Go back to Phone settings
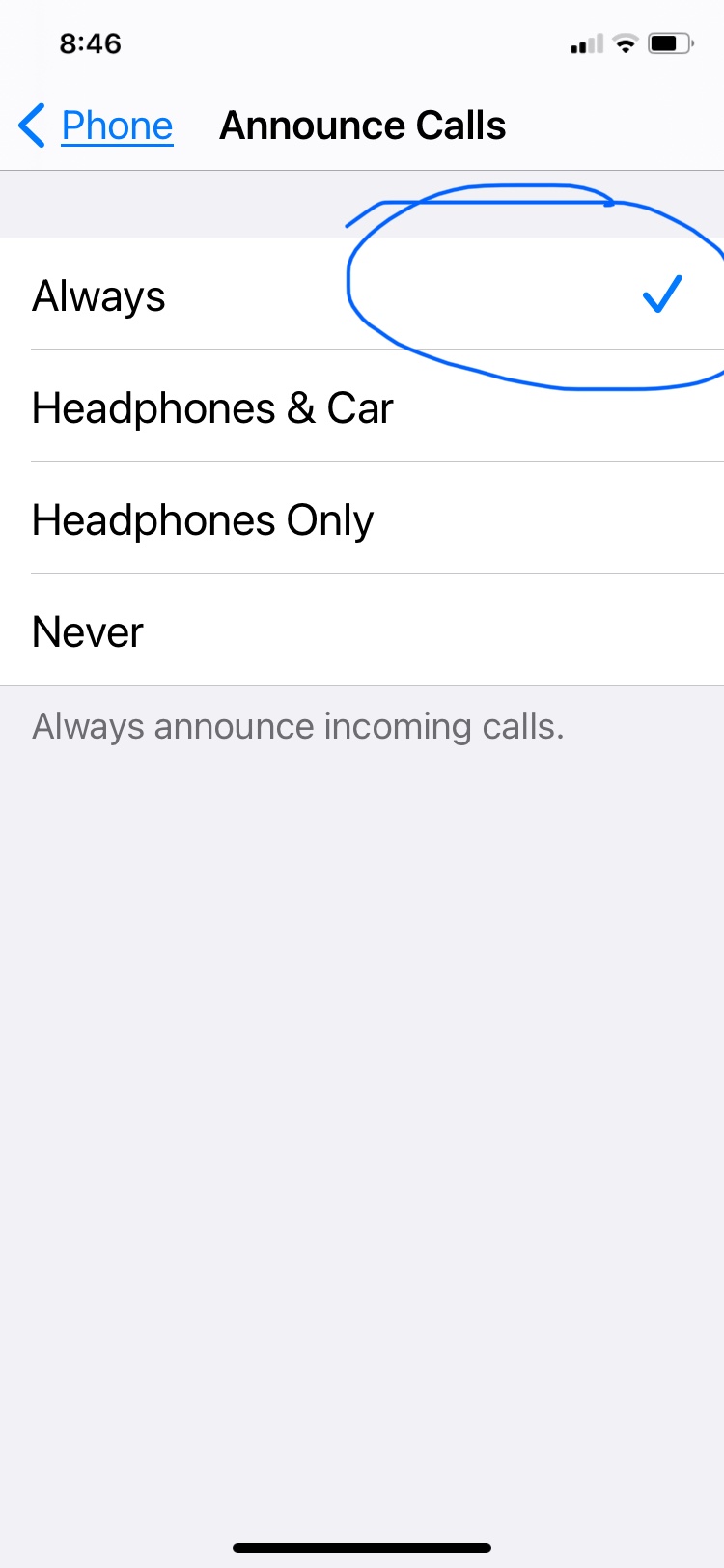The width and height of the screenshot is (724, 1568). [97, 126]
